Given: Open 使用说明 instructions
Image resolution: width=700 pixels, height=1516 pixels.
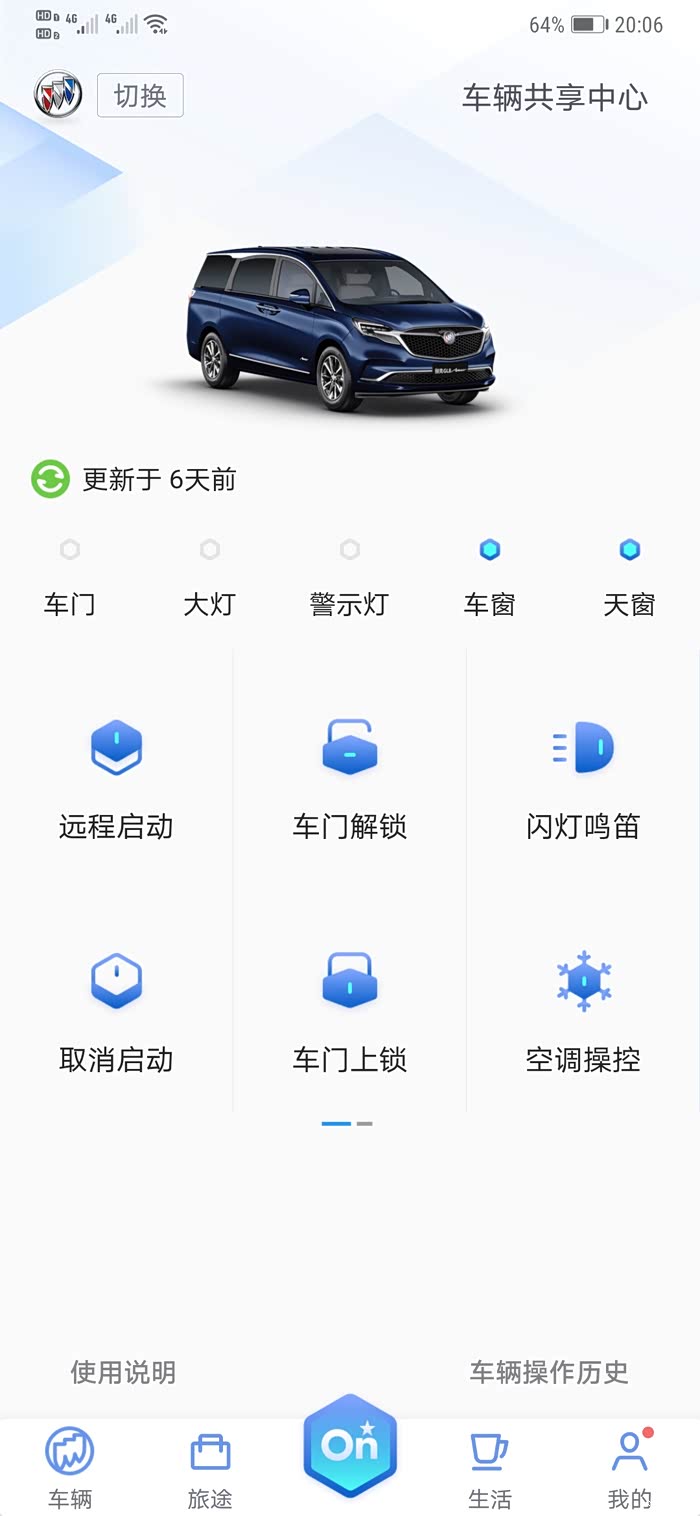Looking at the screenshot, I should click(x=123, y=1372).
